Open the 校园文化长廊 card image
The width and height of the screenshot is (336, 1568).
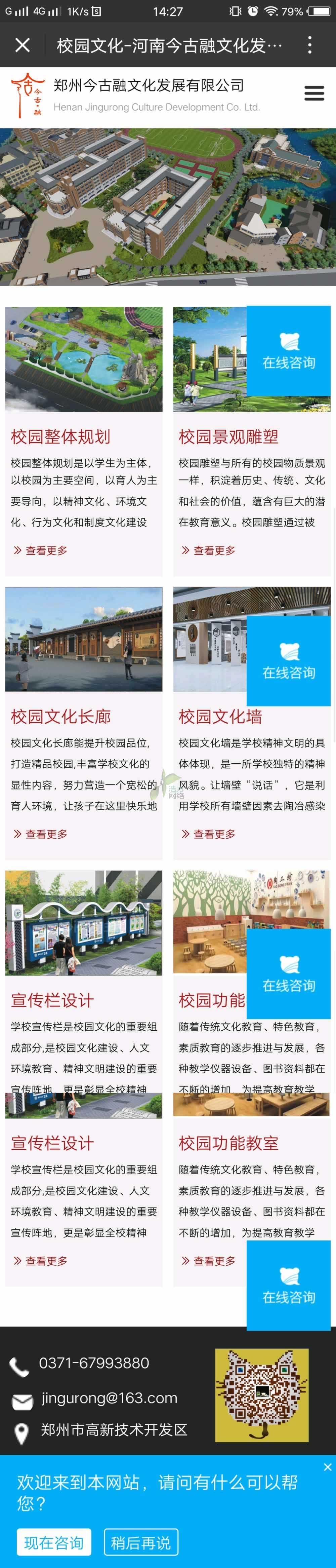84,639
